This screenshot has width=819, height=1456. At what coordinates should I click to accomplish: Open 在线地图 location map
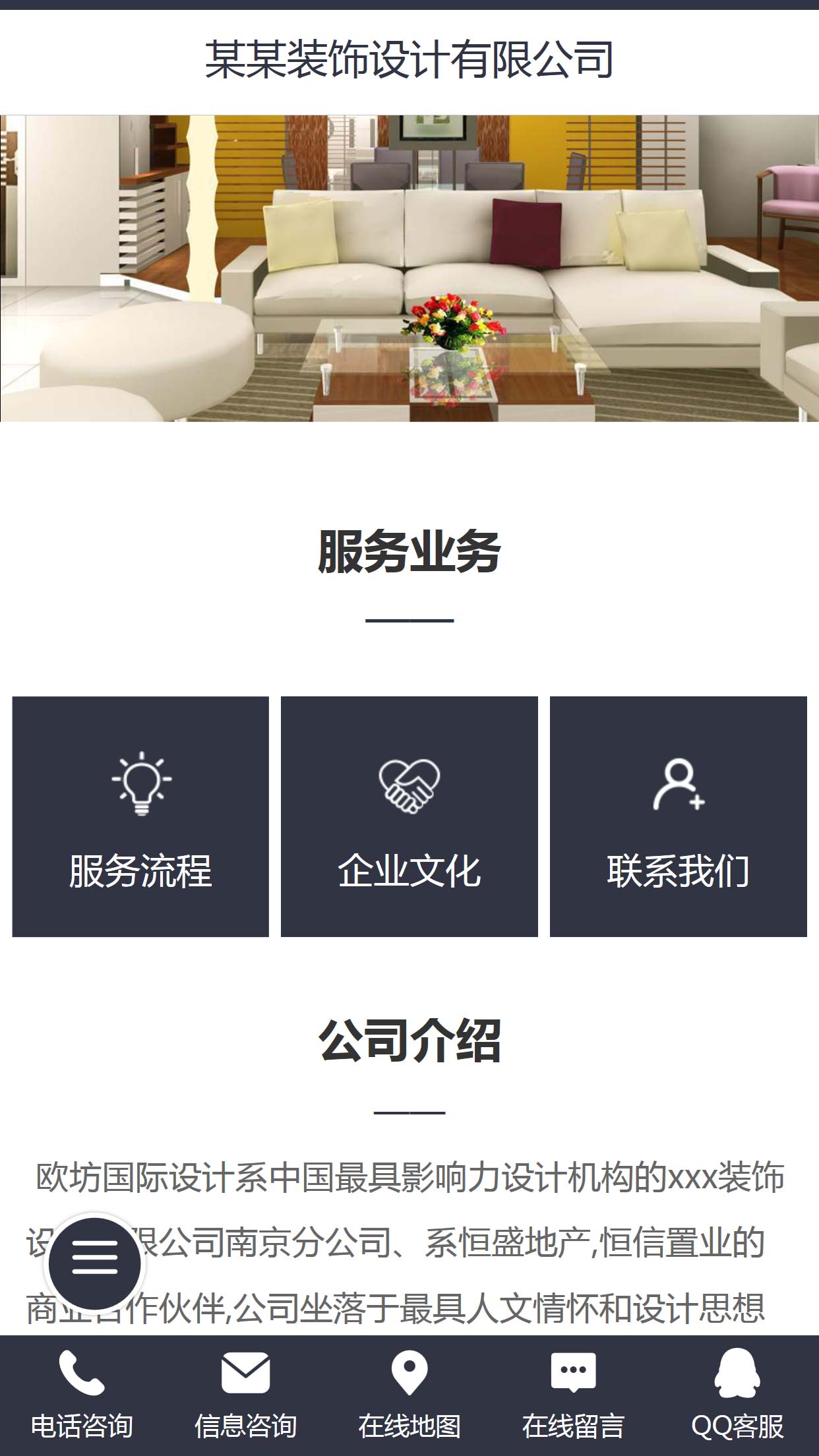409,1395
